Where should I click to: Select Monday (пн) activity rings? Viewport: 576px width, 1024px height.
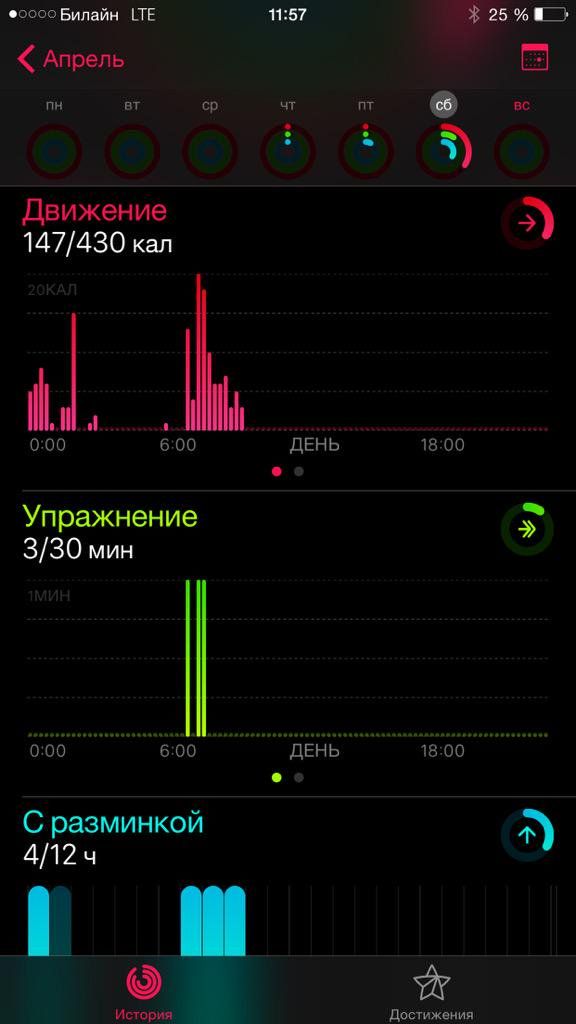(54, 152)
